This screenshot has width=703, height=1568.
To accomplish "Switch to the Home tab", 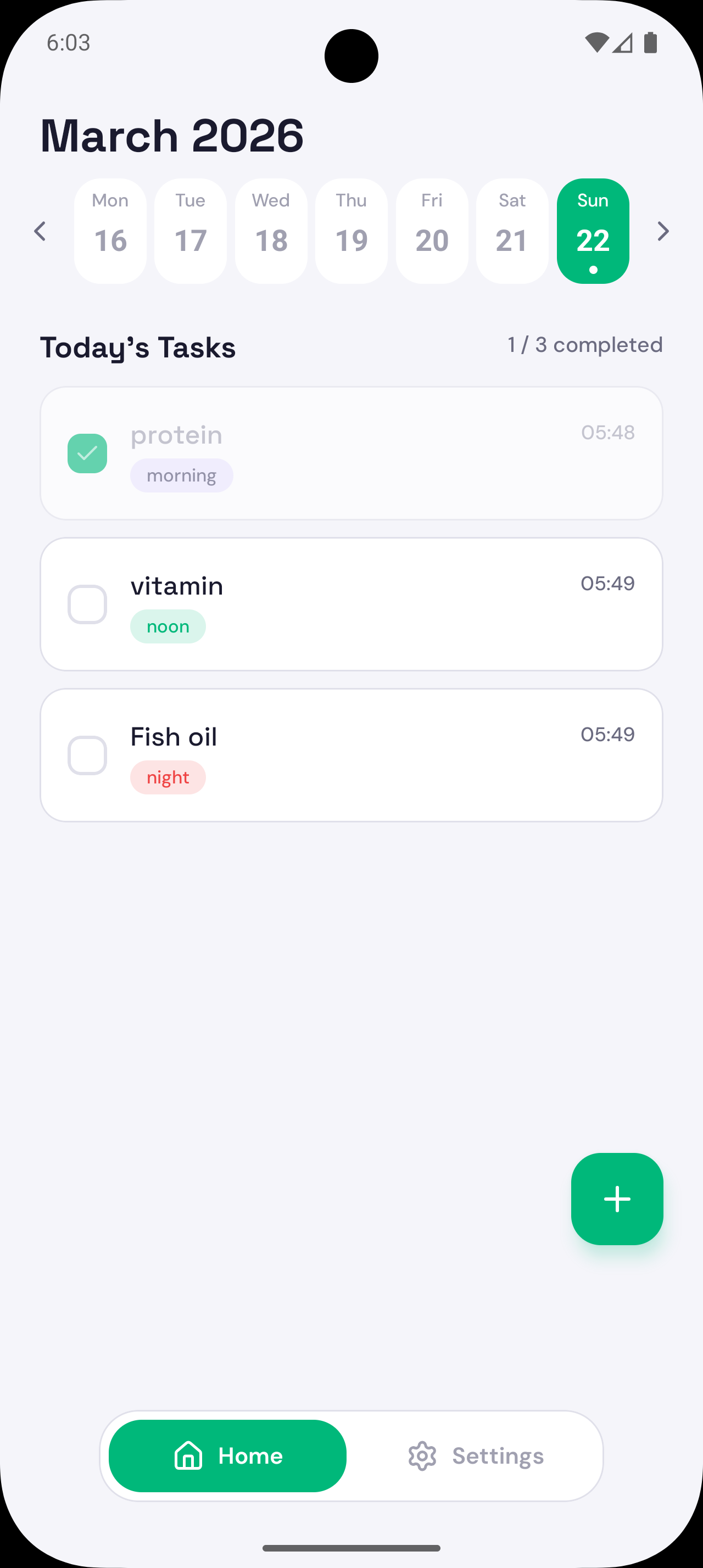I will [226, 1456].
